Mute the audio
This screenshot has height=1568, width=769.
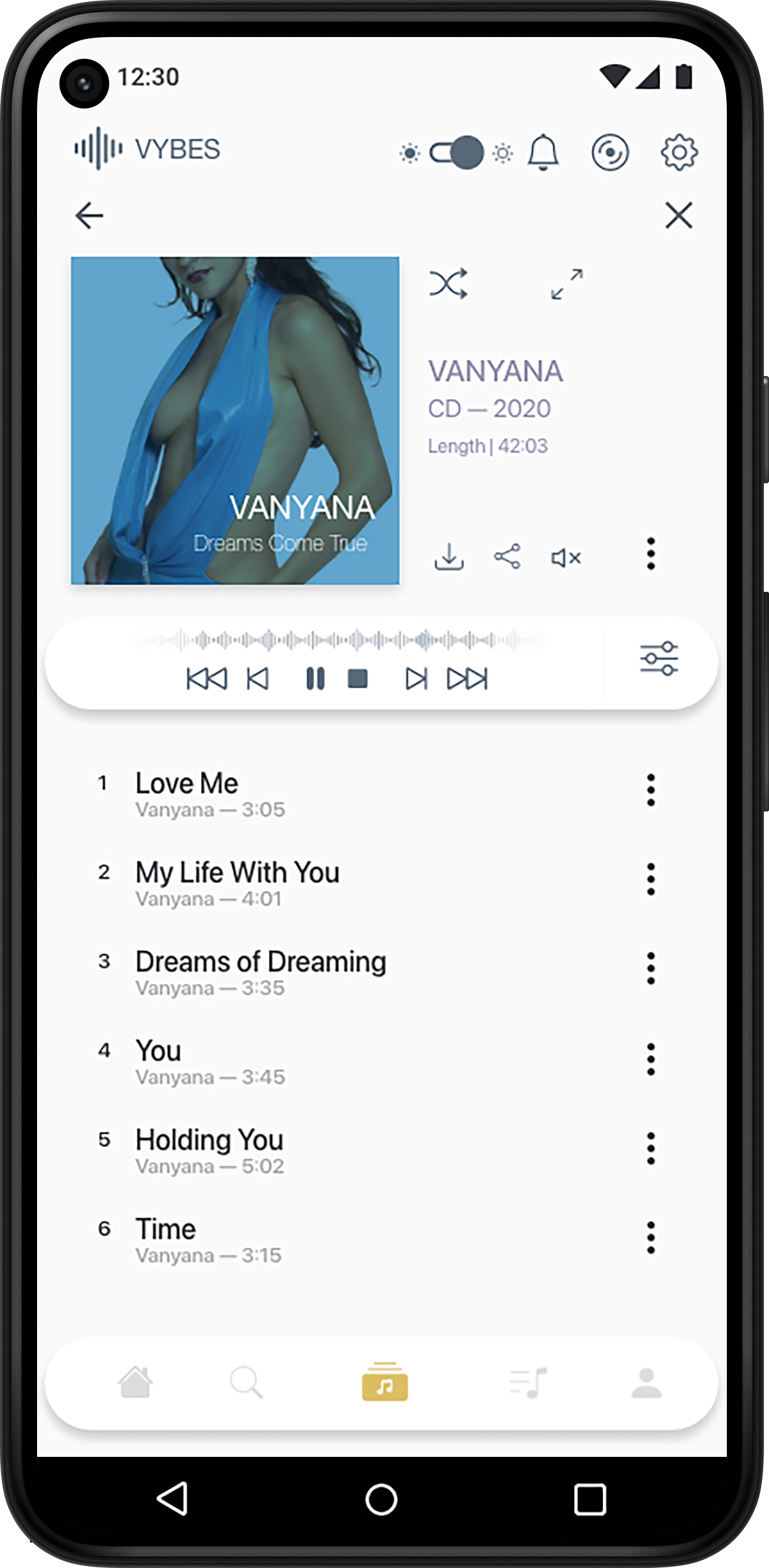point(566,558)
